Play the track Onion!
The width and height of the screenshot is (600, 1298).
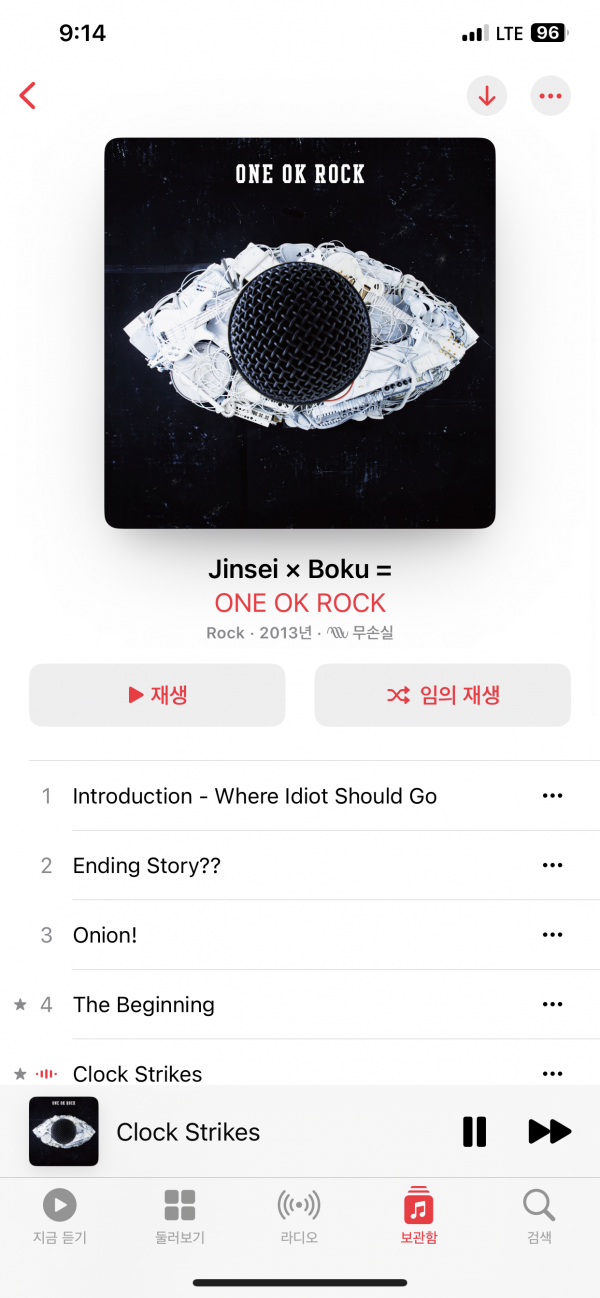pos(105,935)
